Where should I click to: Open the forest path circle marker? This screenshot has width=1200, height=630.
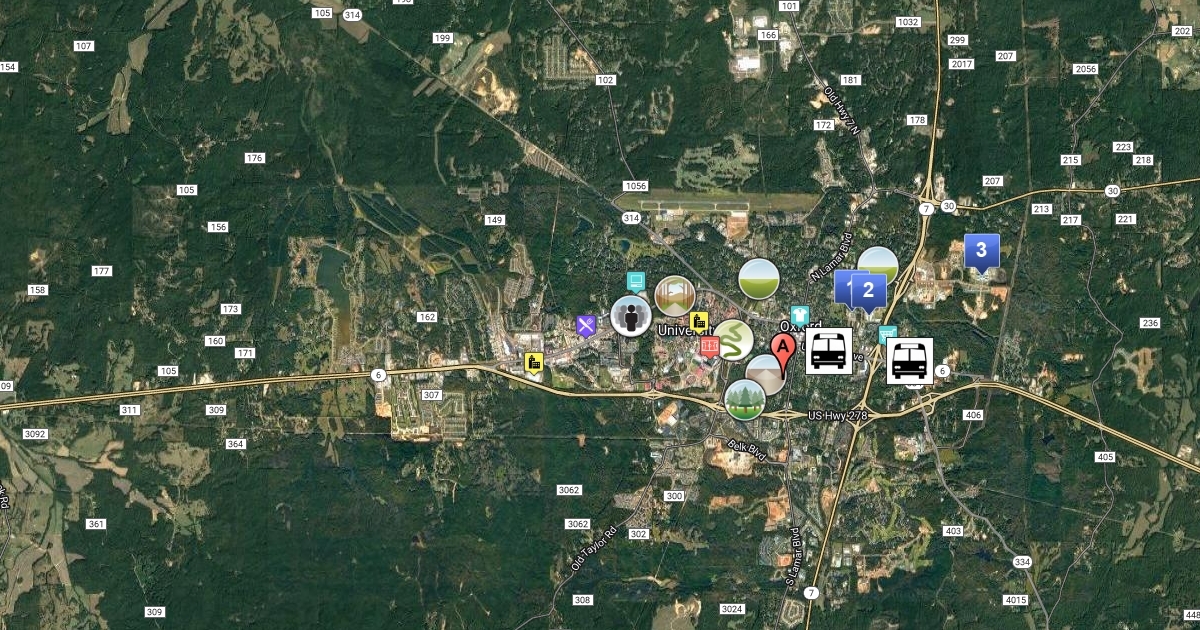[x=675, y=296]
